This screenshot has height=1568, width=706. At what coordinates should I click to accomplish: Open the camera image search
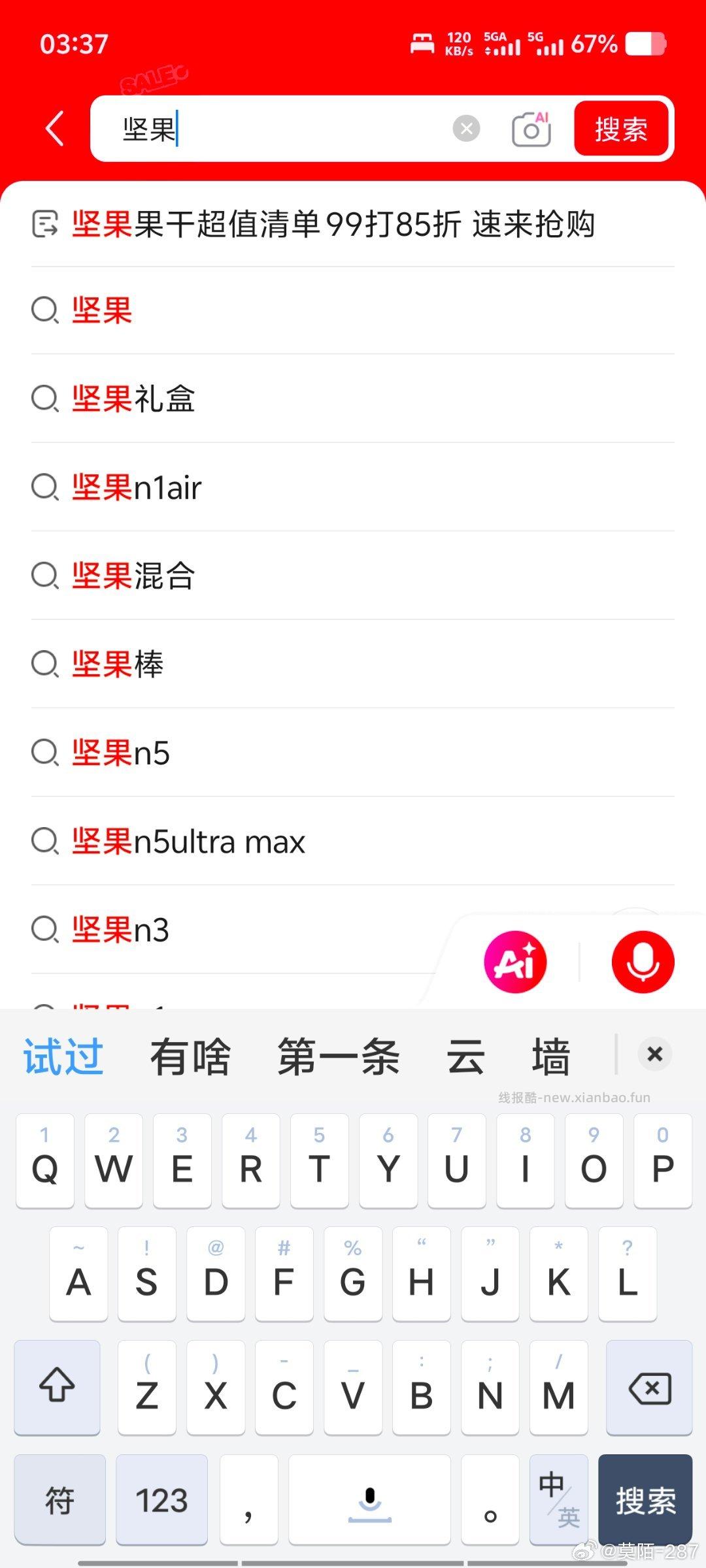[x=531, y=128]
